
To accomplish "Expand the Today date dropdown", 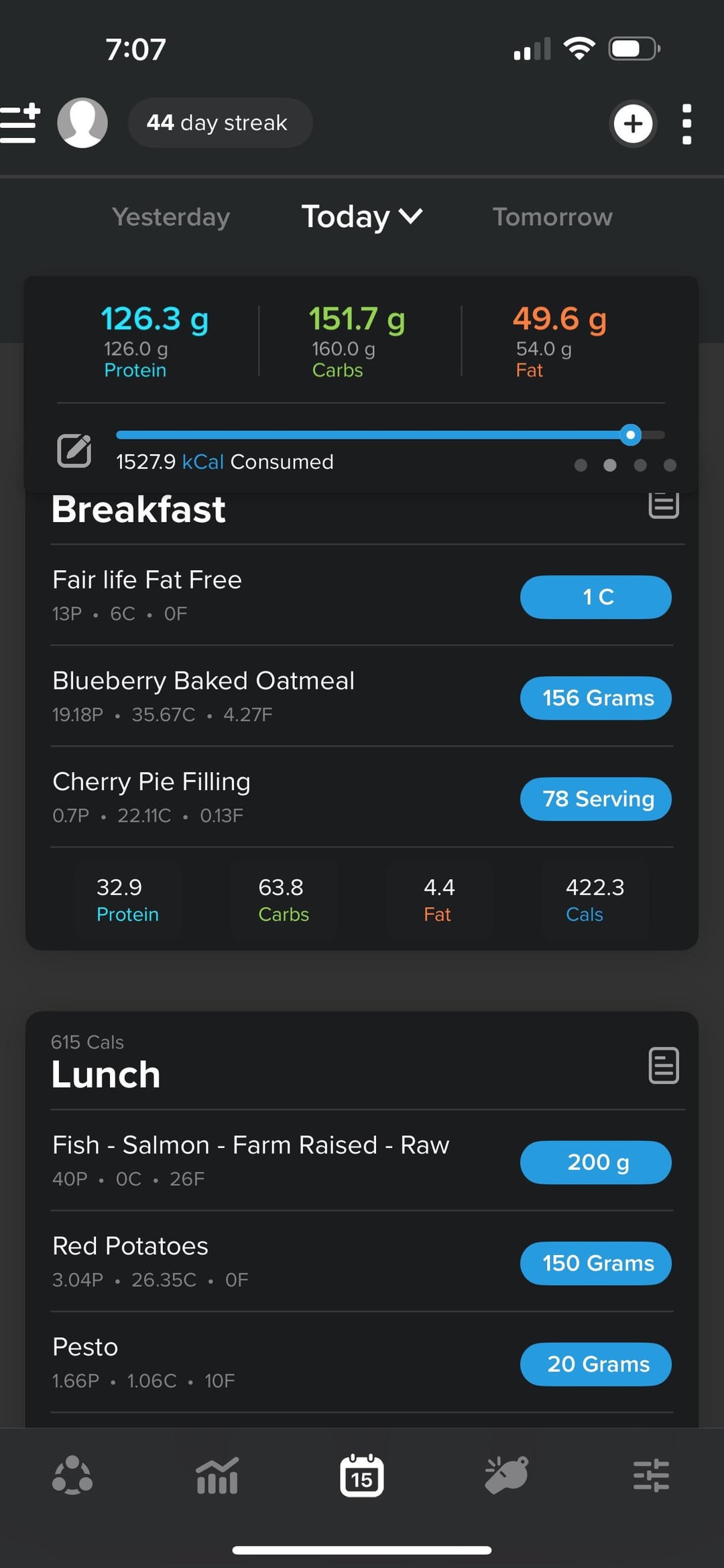I will click(362, 217).
